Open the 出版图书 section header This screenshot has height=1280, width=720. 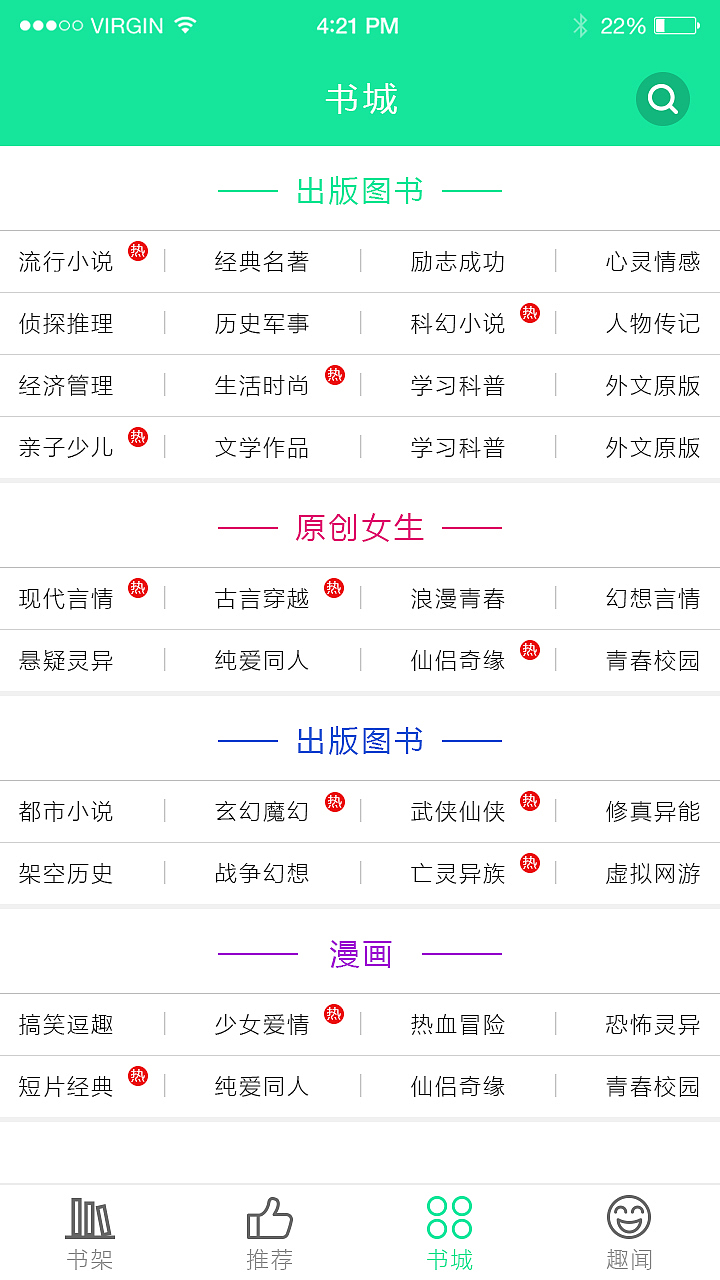pos(359,188)
